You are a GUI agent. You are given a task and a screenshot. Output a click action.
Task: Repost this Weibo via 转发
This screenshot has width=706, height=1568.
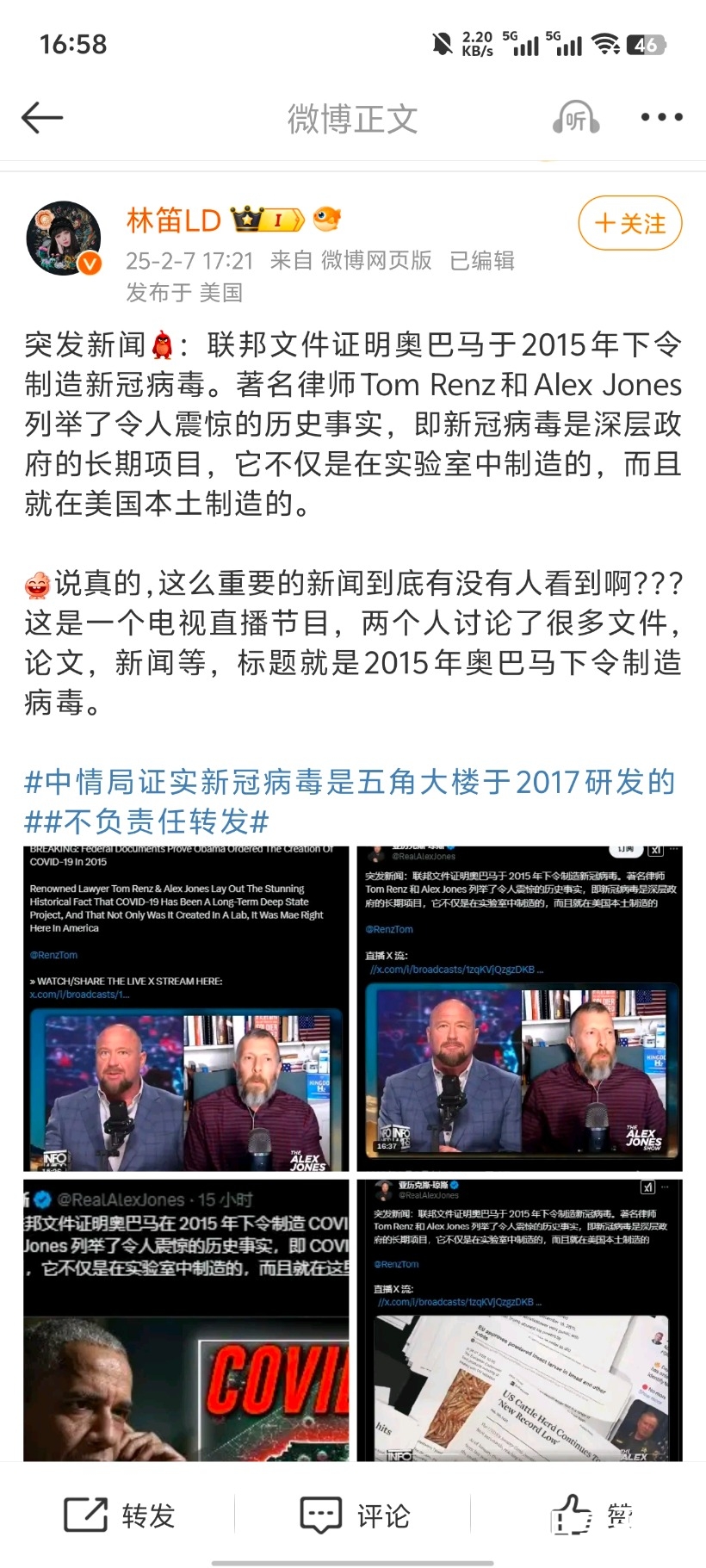(x=120, y=1515)
